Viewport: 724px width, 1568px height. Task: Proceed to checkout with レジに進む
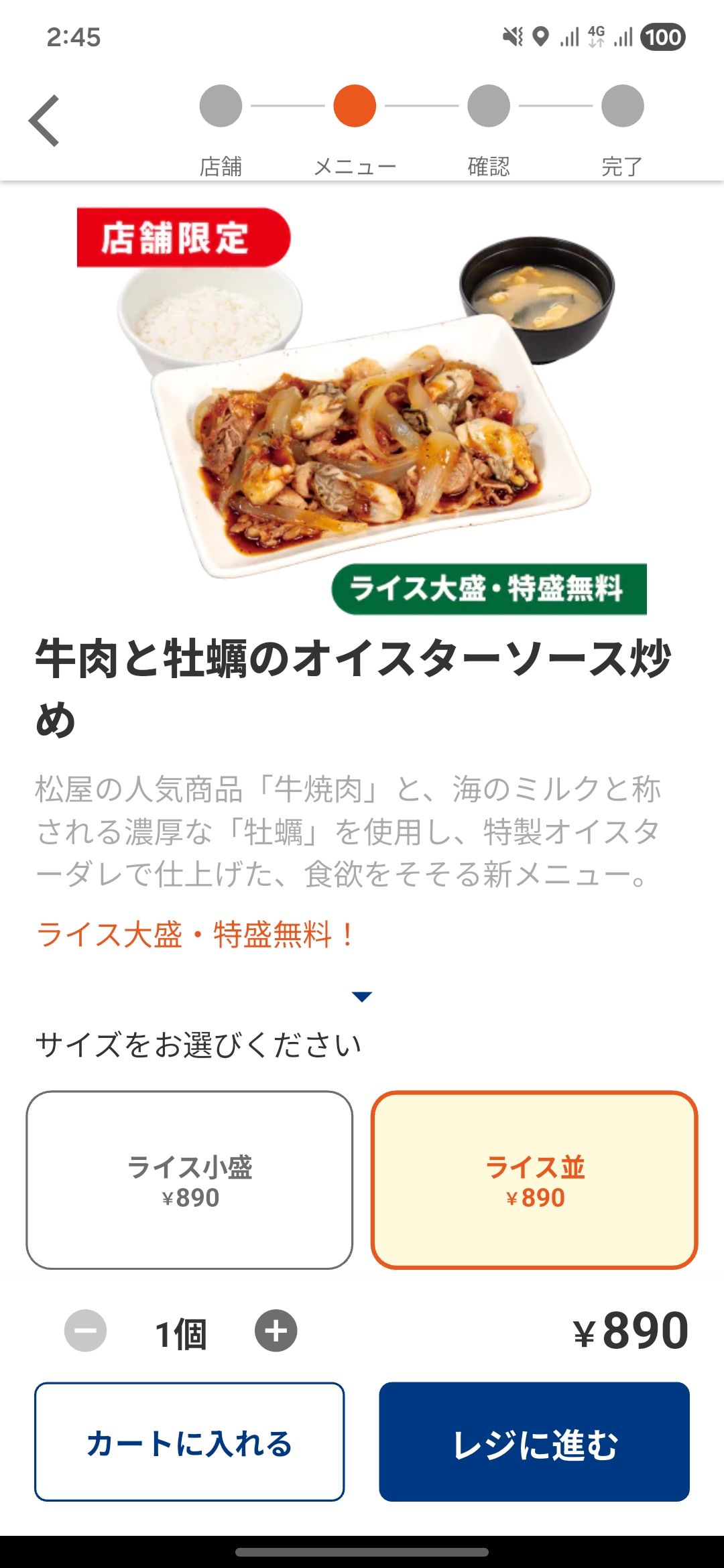point(534,1442)
